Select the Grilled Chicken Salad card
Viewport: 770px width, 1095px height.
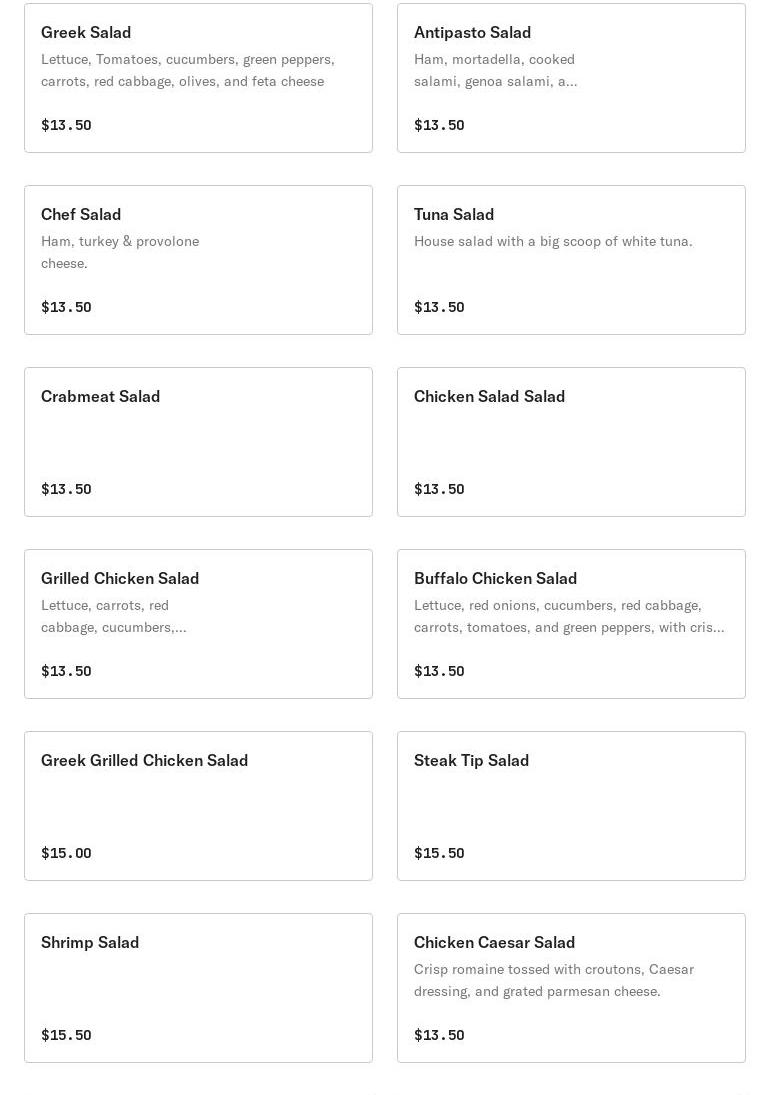tap(198, 624)
